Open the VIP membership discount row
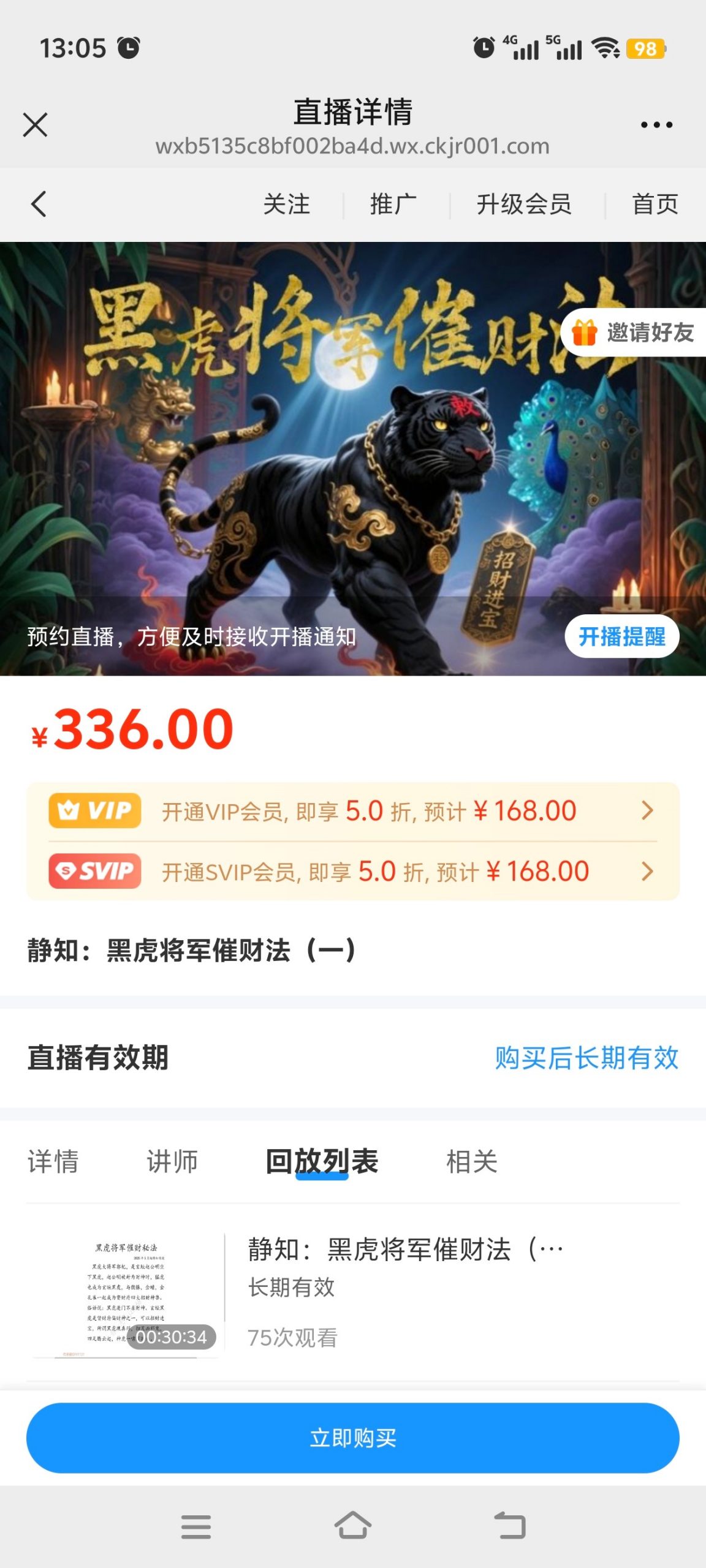706x1568 pixels. click(352, 811)
